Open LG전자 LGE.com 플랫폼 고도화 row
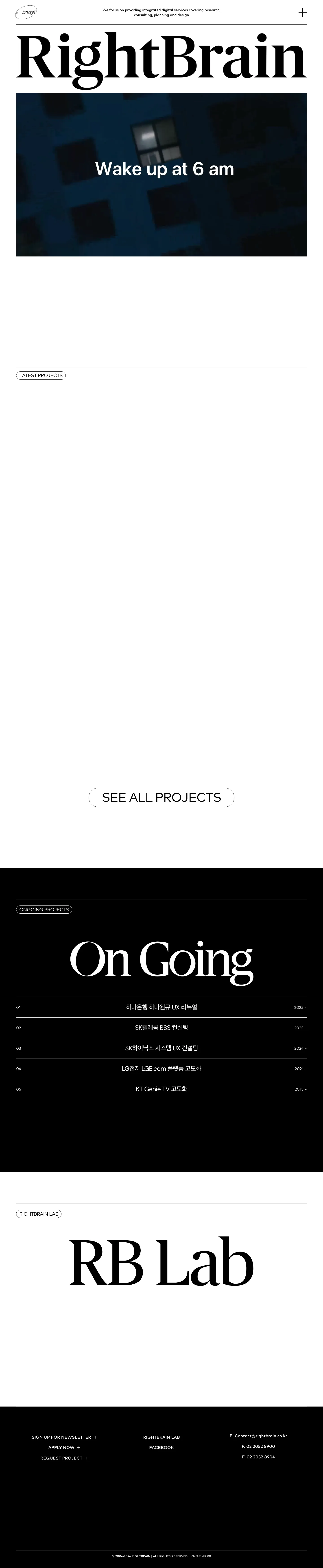The image size is (323, 1568). coord(161,1068)
